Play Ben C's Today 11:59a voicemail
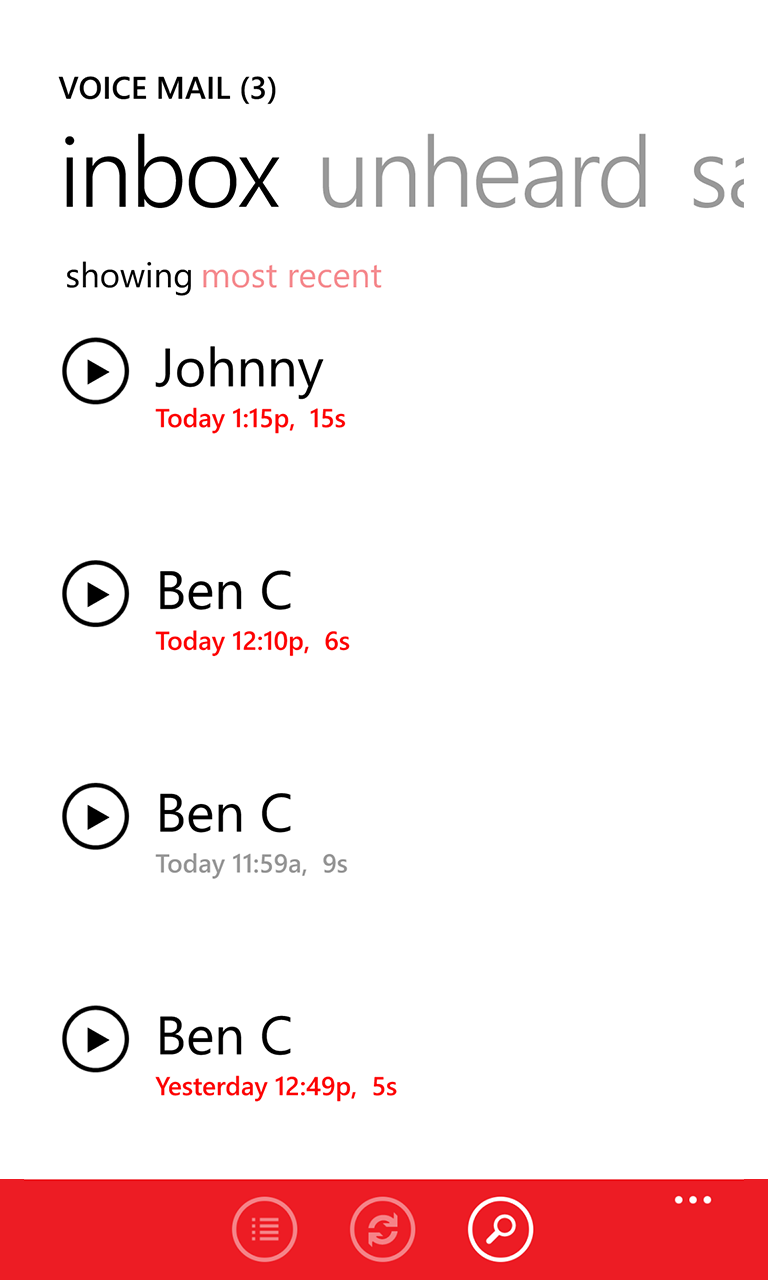768x1280 pixels. [x=96, y=817]
